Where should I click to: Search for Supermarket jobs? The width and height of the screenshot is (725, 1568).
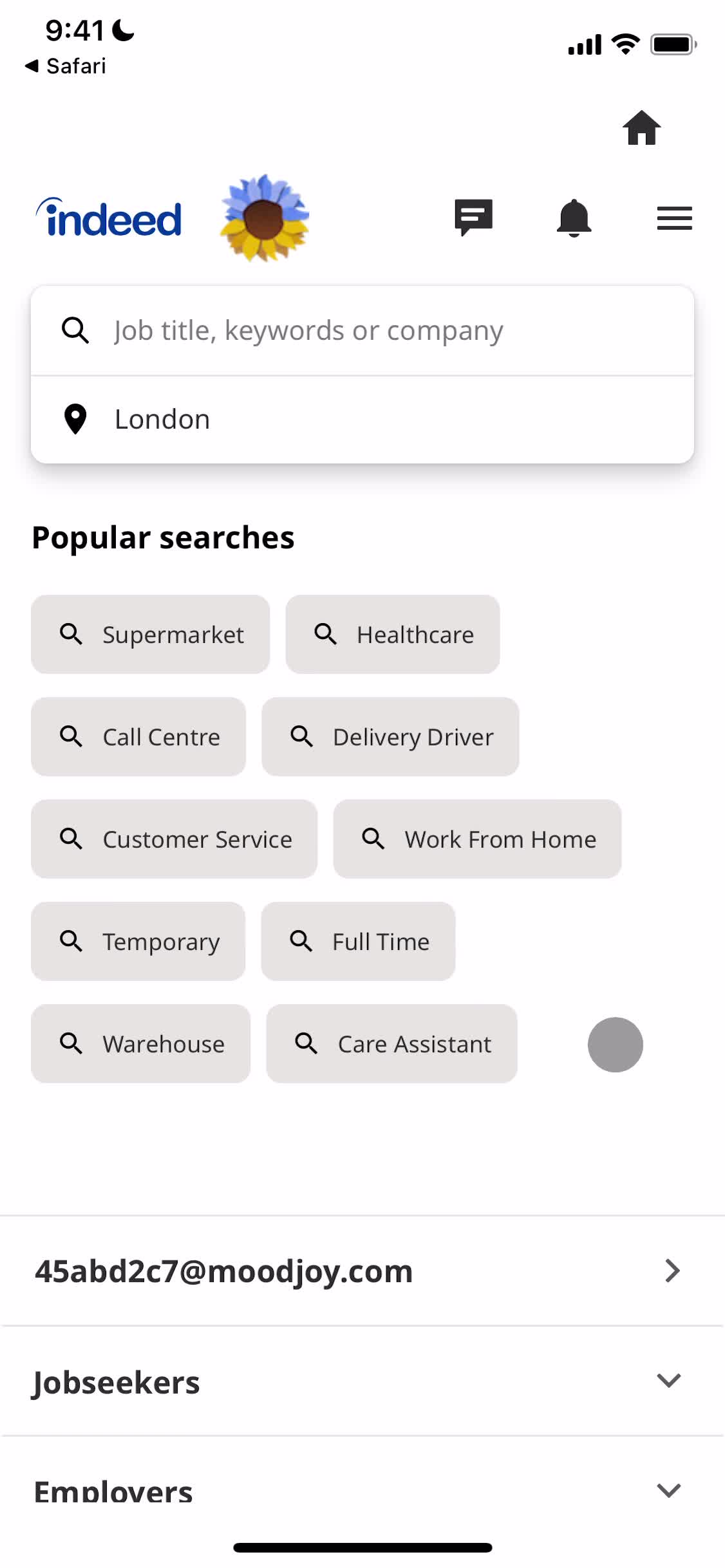(x=150, y=635)
